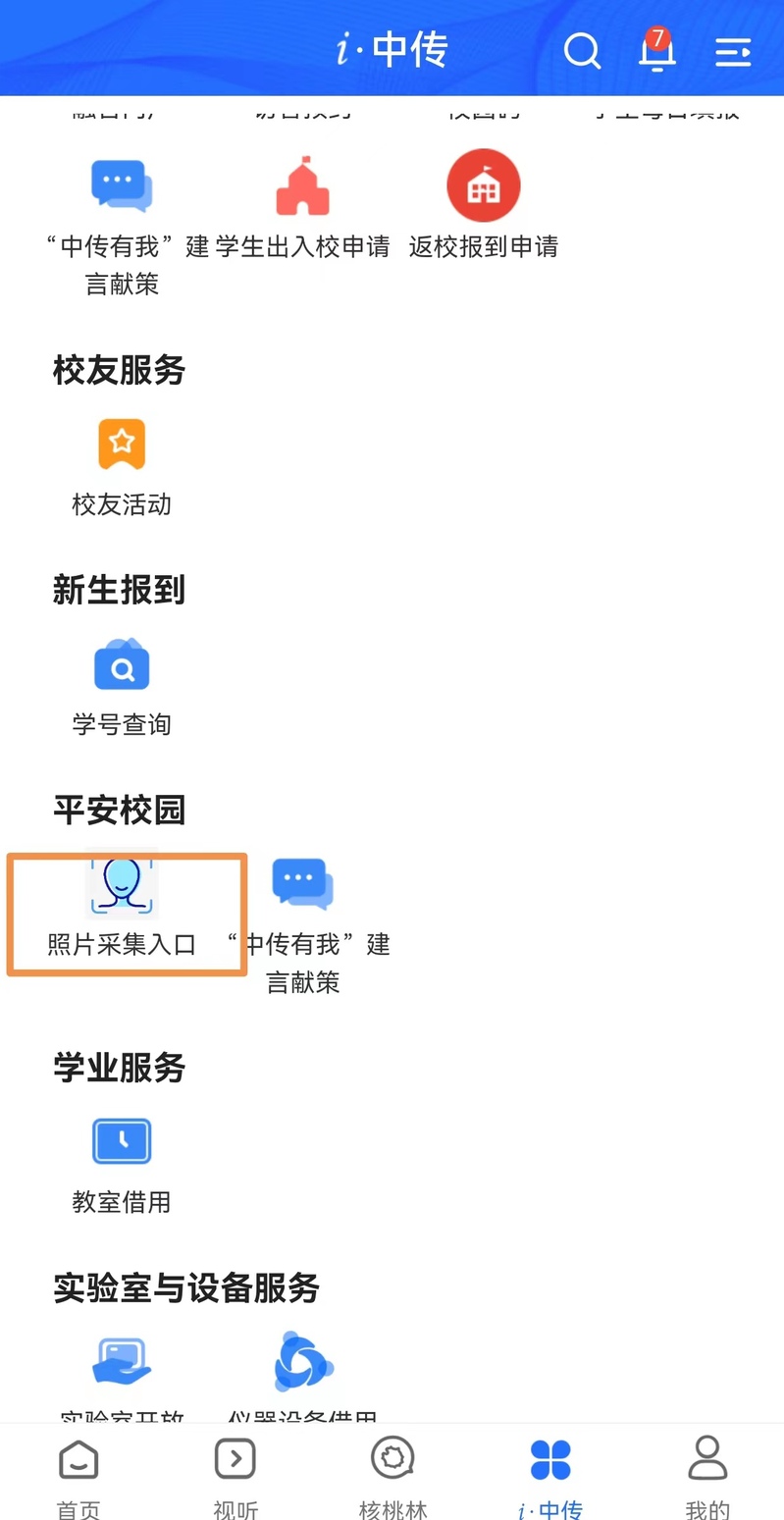Open 学生出入校申请 service
This screenshot has height=1520, width=784.
click(302, 206)
